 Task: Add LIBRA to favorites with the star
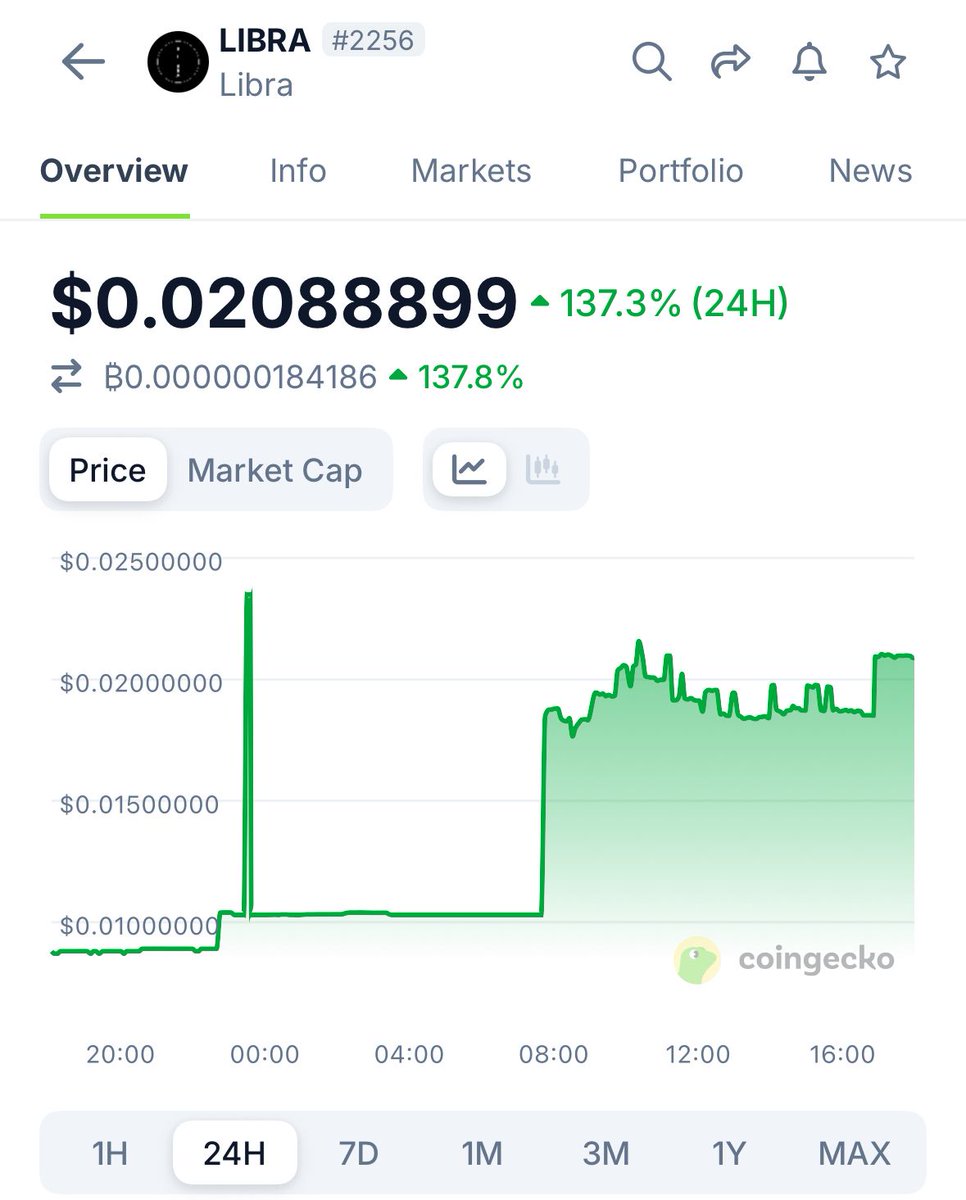887,63
